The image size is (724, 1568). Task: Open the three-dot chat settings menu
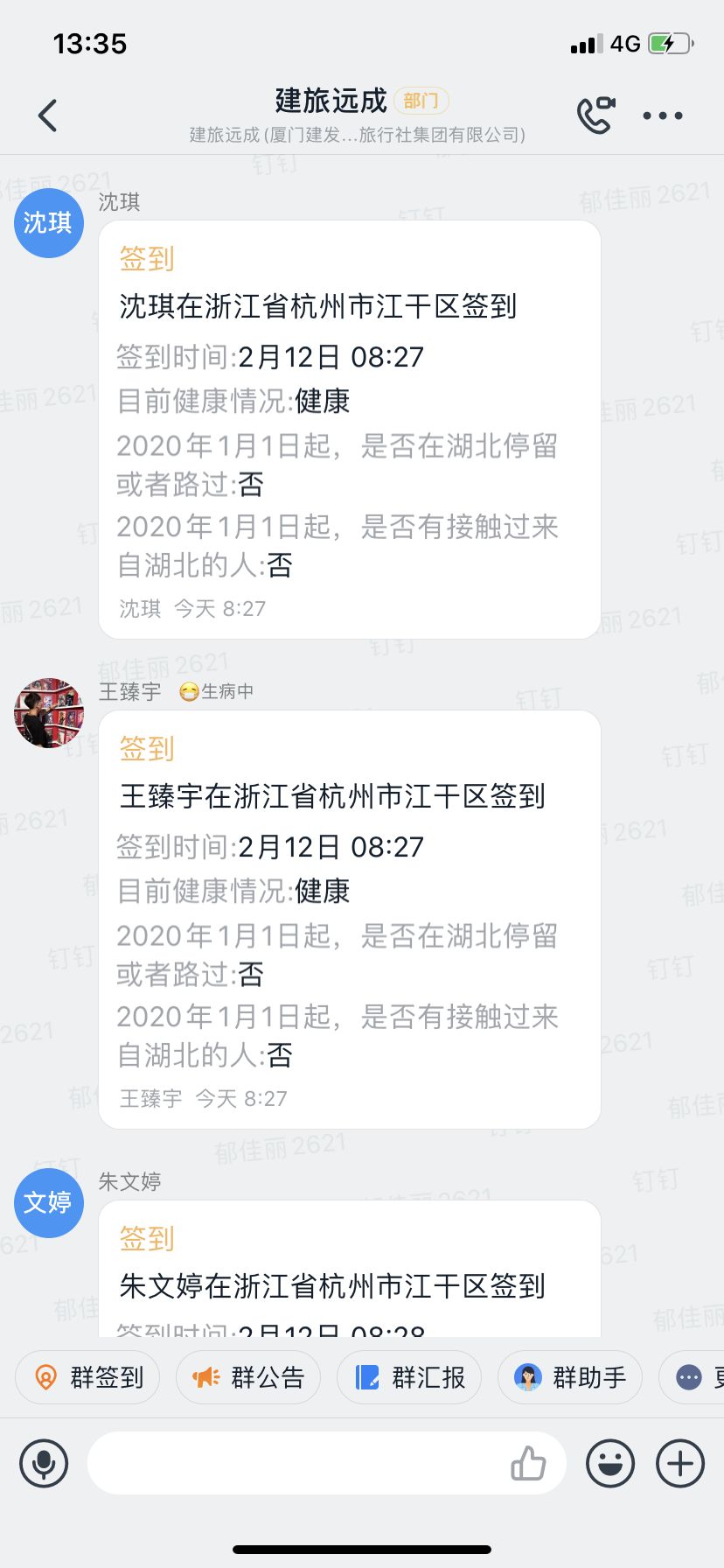tap(662, 115)
